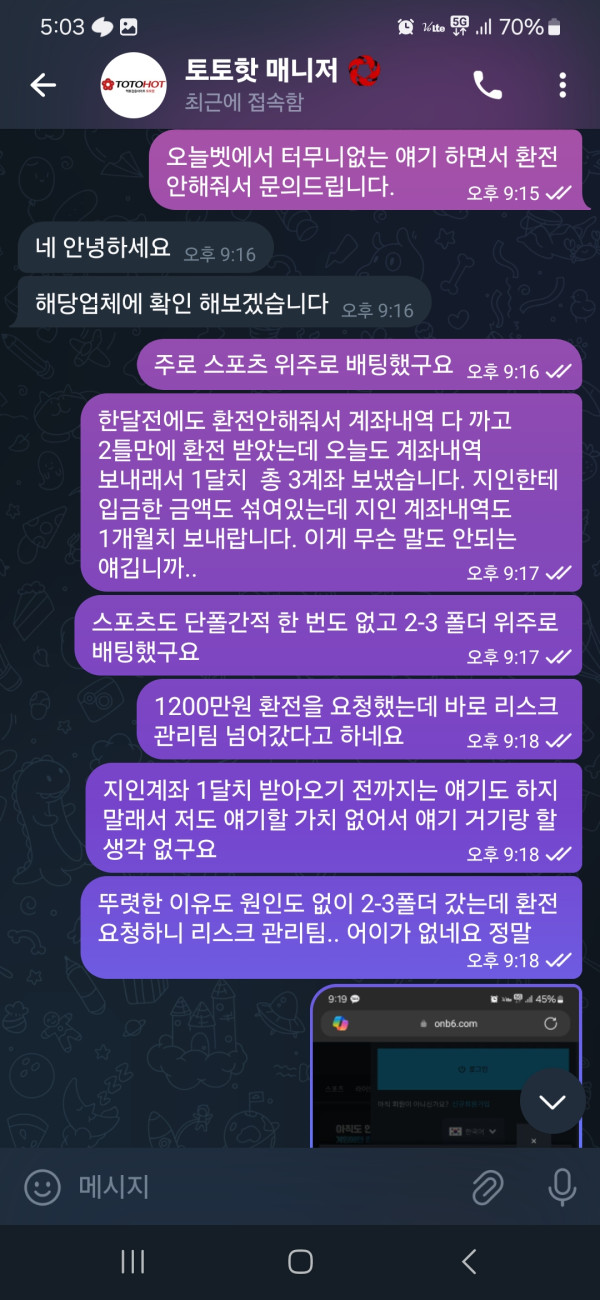This screenshot has height=1300, width=600.
Task: Open the emoji picker
Action: click(42, 1188)
